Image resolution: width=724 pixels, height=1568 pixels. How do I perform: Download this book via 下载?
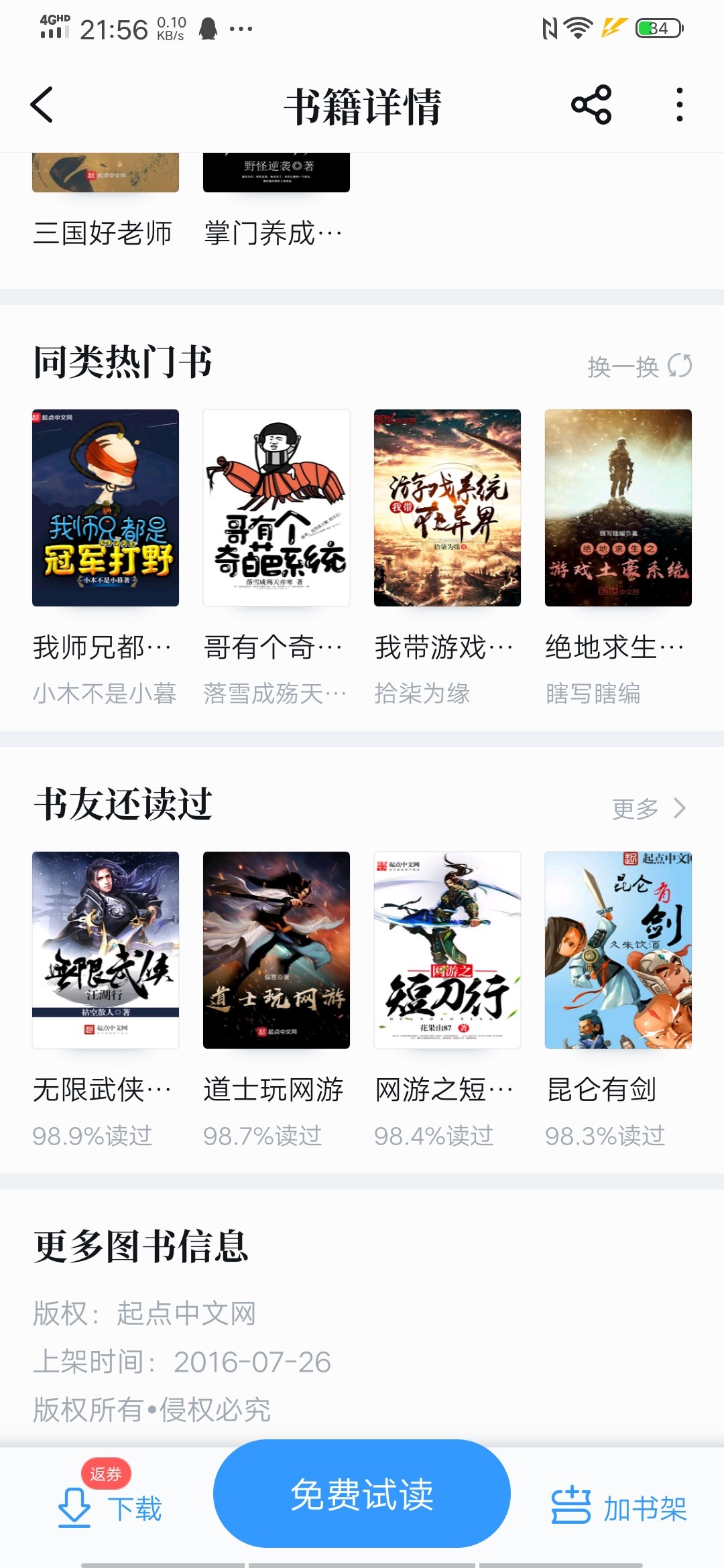click(x=111, y=1508)
